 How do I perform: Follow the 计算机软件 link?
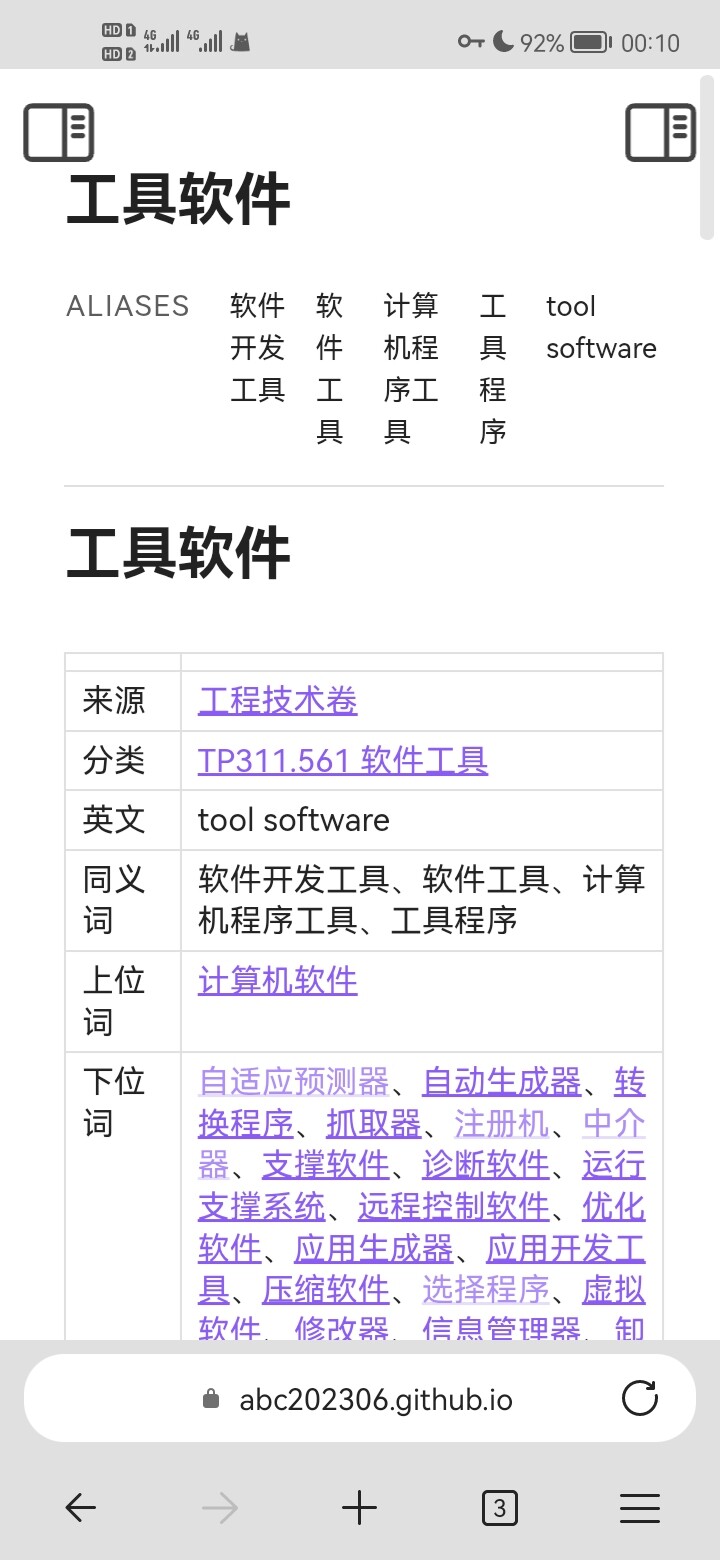click(277, 981)
